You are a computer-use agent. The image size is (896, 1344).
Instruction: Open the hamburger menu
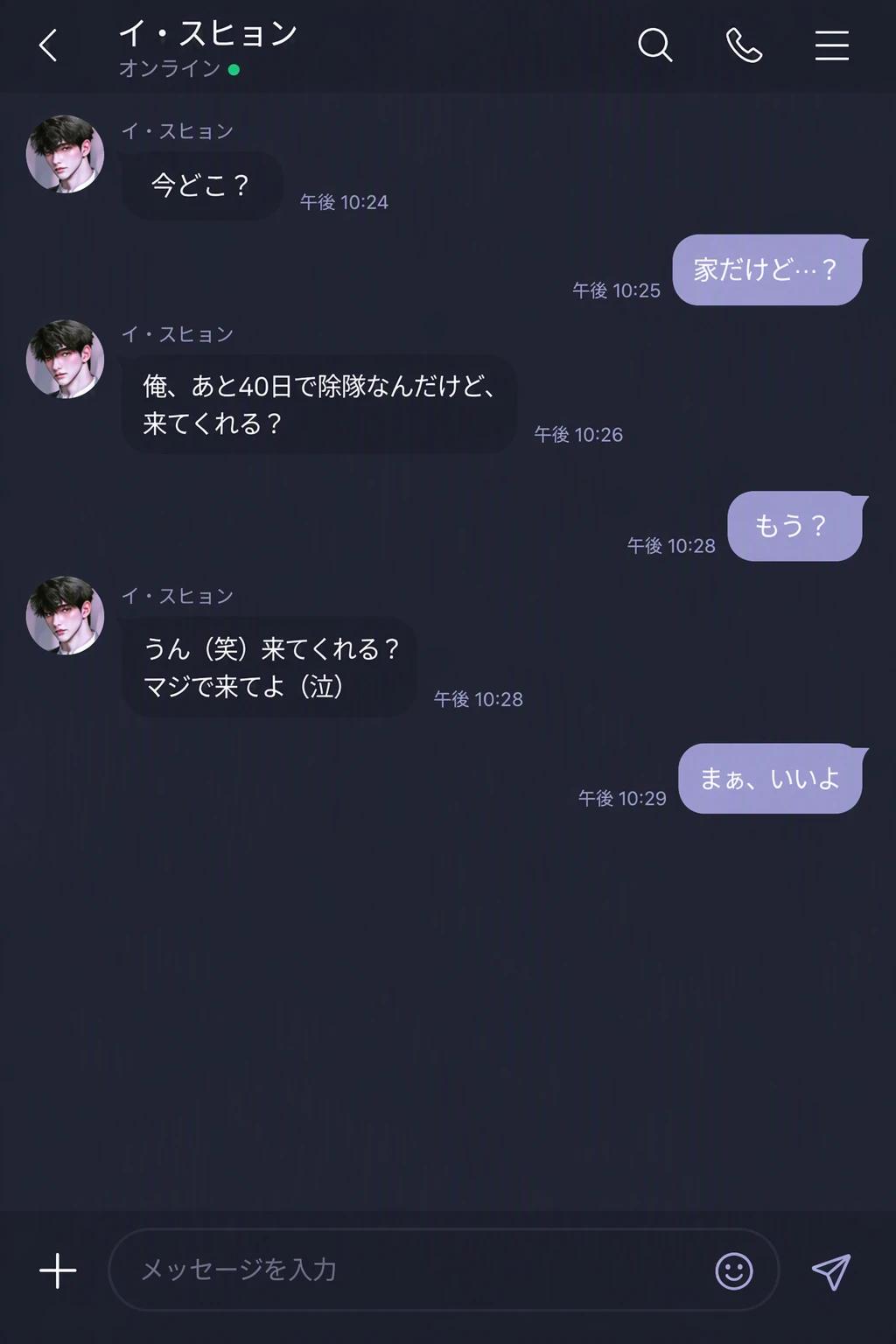pos(832,45)
